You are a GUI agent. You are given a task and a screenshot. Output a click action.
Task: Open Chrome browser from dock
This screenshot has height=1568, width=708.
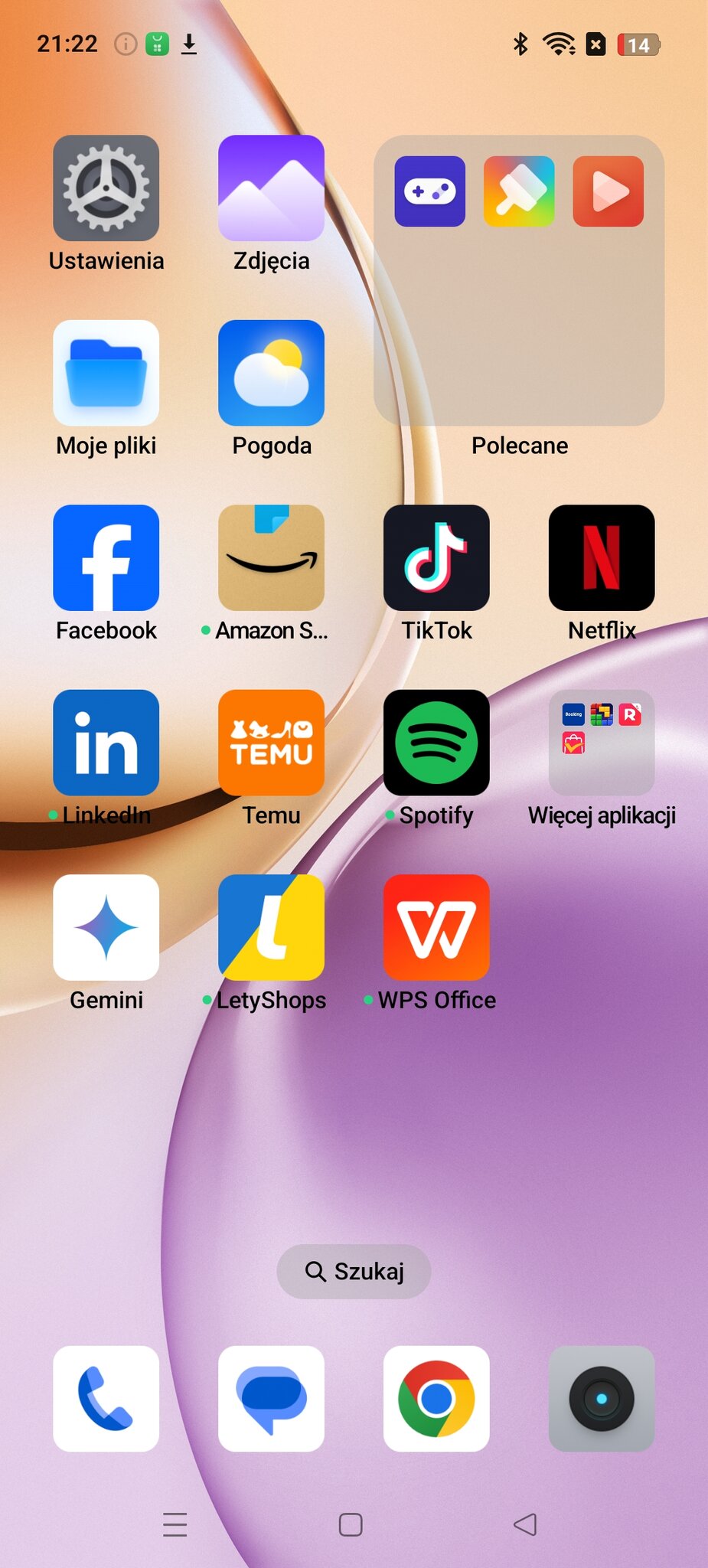click(x=436, y=1399)
